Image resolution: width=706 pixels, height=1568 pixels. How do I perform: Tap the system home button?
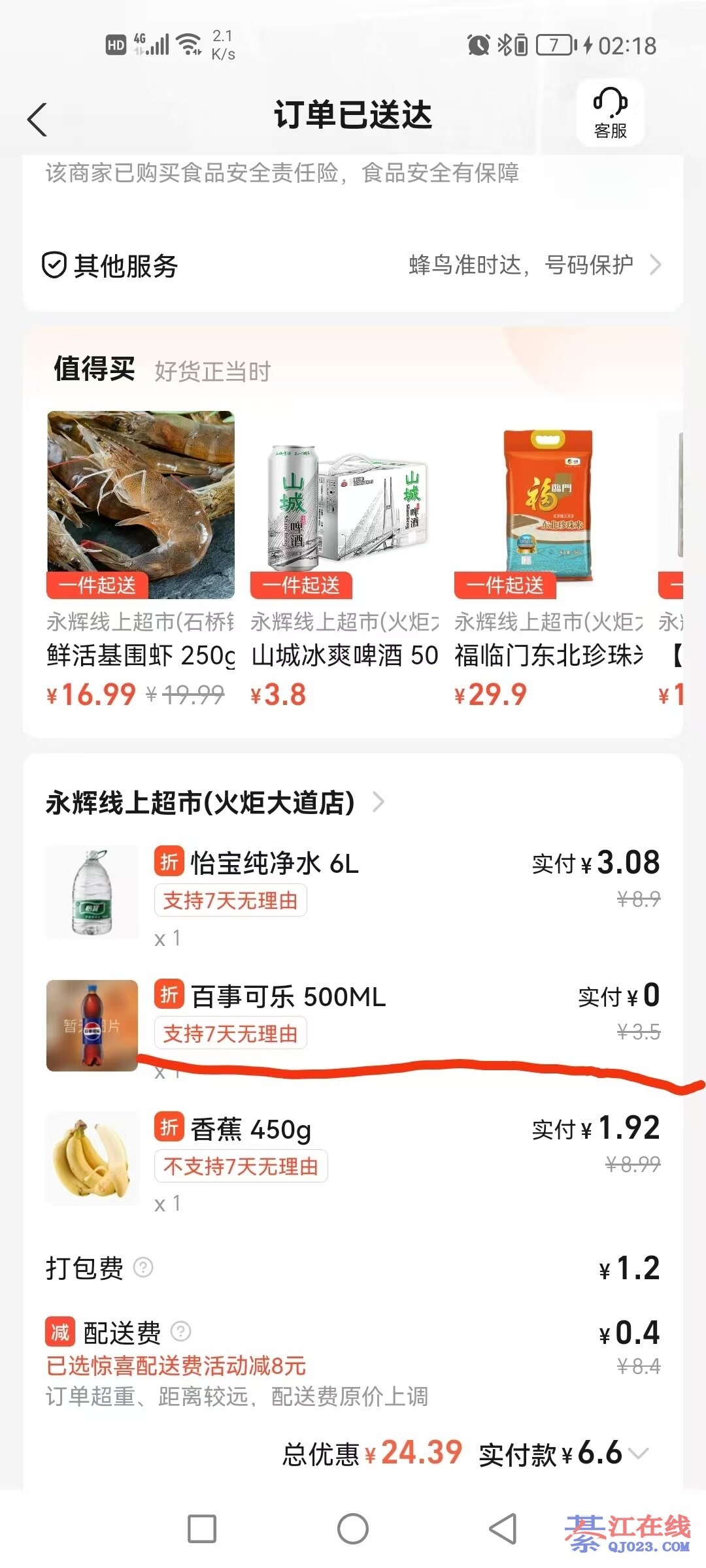click(x=353, y=1529)
